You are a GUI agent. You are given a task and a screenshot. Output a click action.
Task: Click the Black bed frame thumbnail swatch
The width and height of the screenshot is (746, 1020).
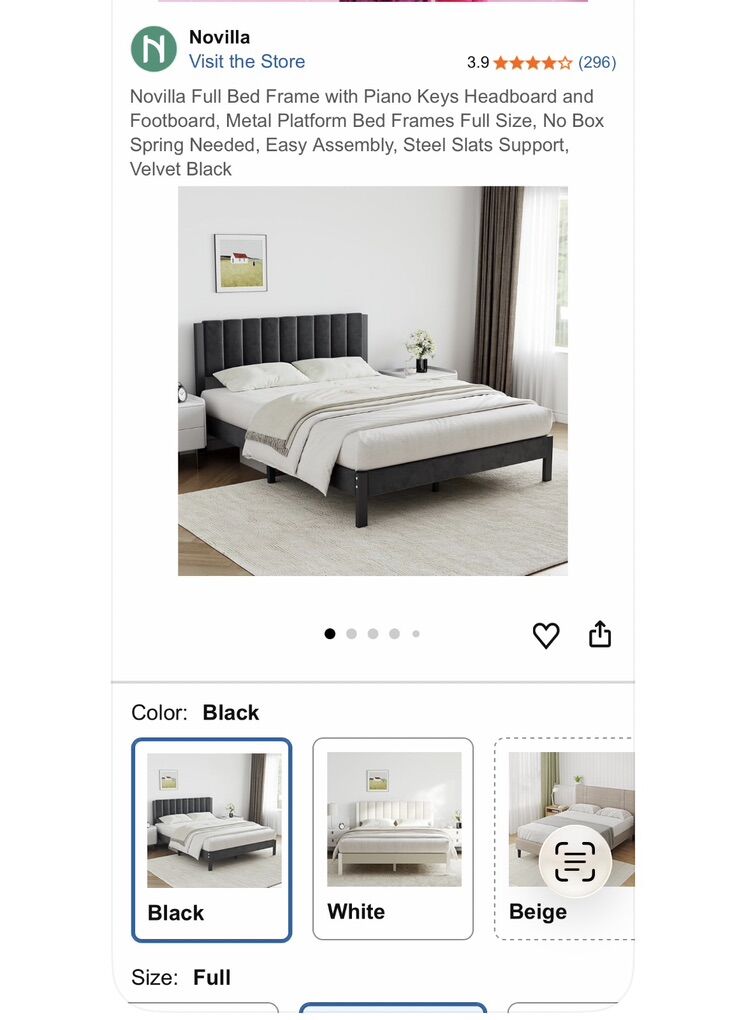pyautogui.click(x=211, y=820)
